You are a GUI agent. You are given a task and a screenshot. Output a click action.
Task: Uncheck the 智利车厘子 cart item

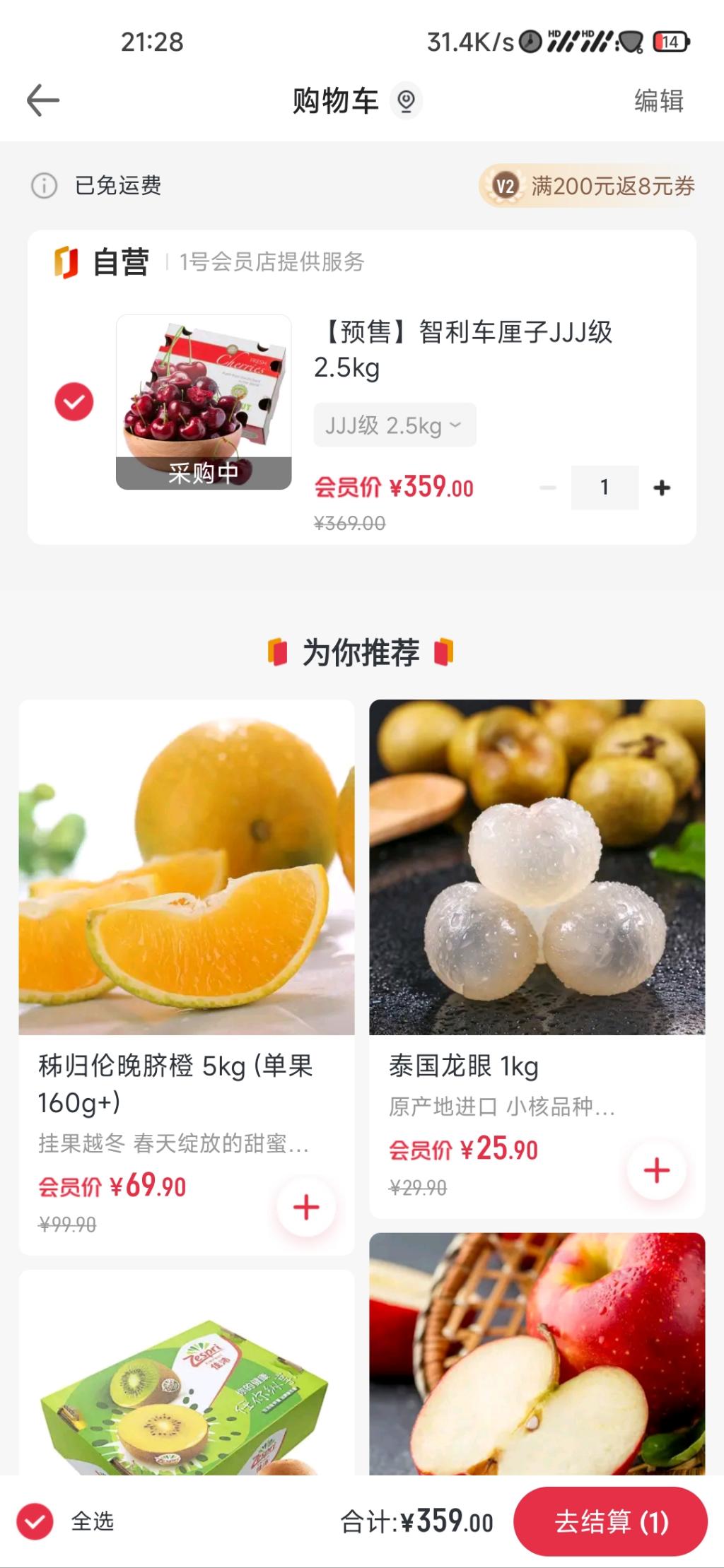(74, 402)
